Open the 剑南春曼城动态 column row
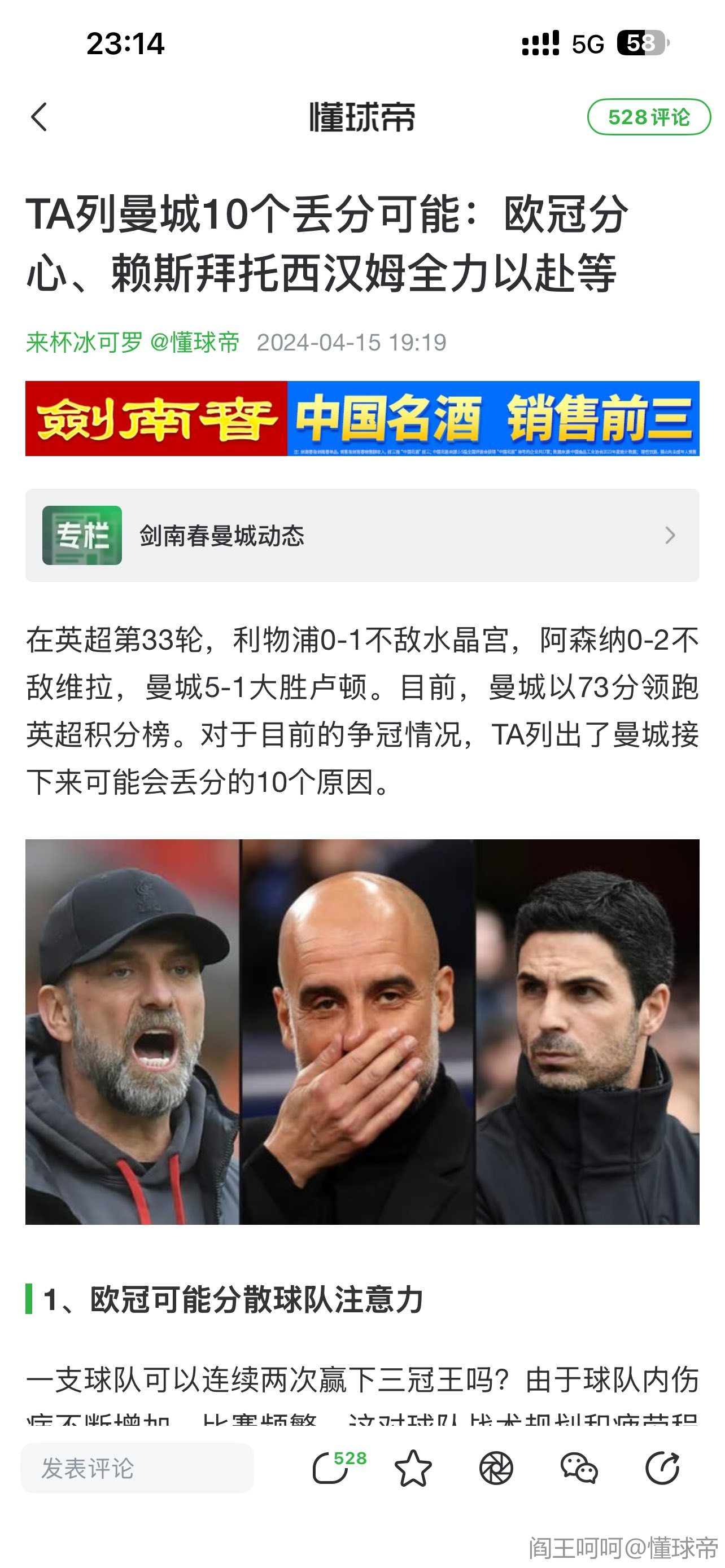The width and height of the screenshot is (725, 1568). (362, 535)
